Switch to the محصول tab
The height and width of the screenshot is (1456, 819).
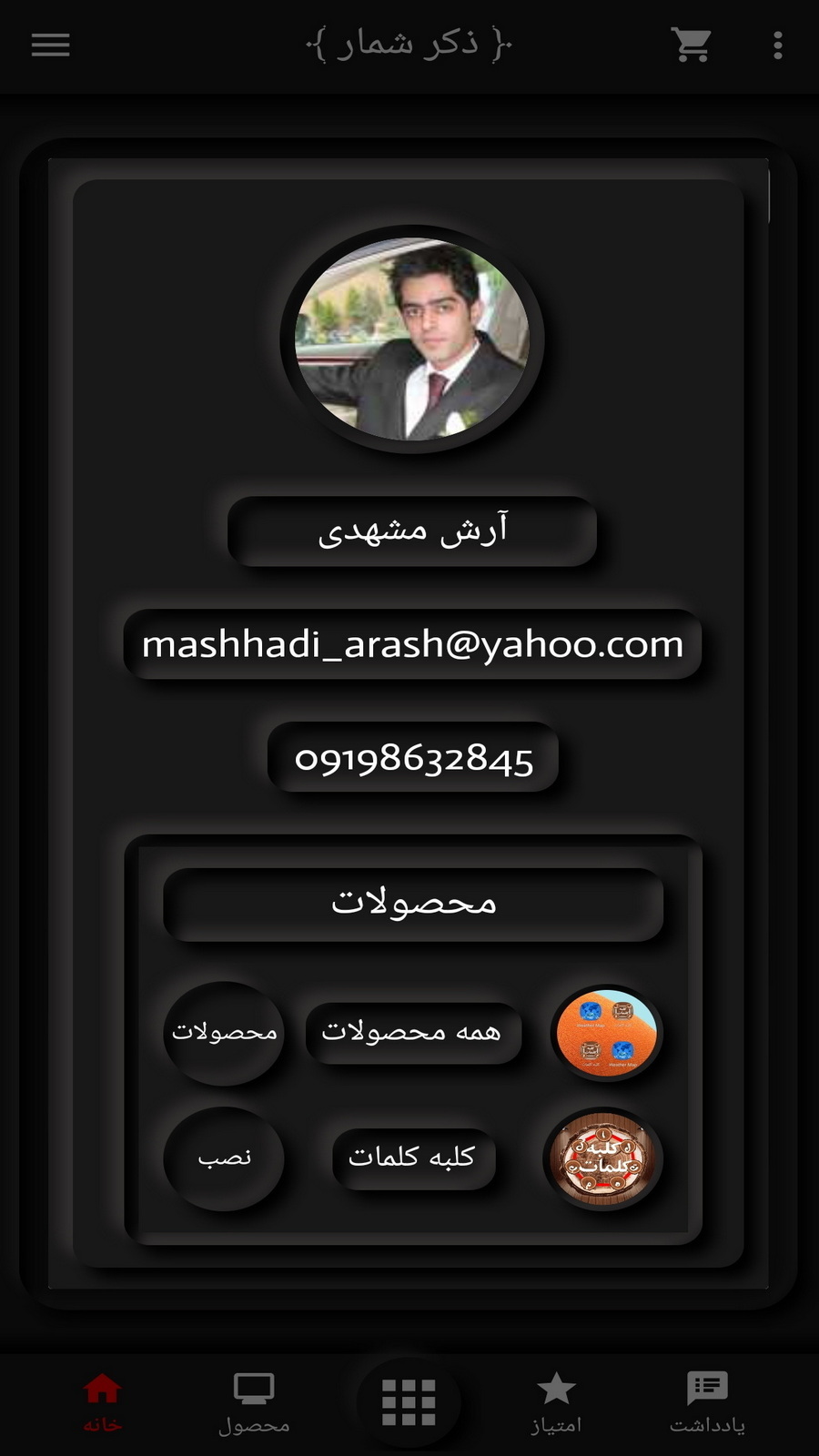pyautogui.click(x=254, y=1402)
